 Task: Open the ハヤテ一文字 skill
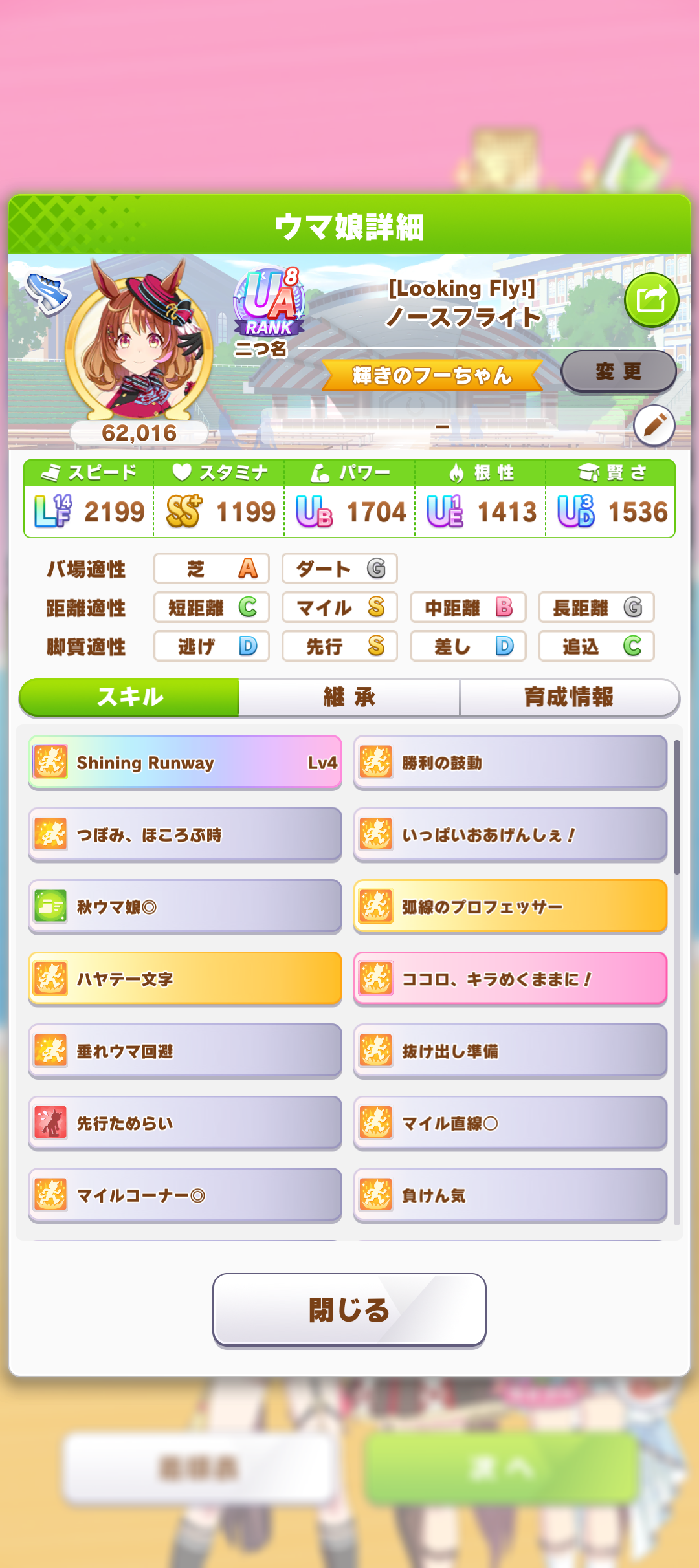(x=185, y=979)
